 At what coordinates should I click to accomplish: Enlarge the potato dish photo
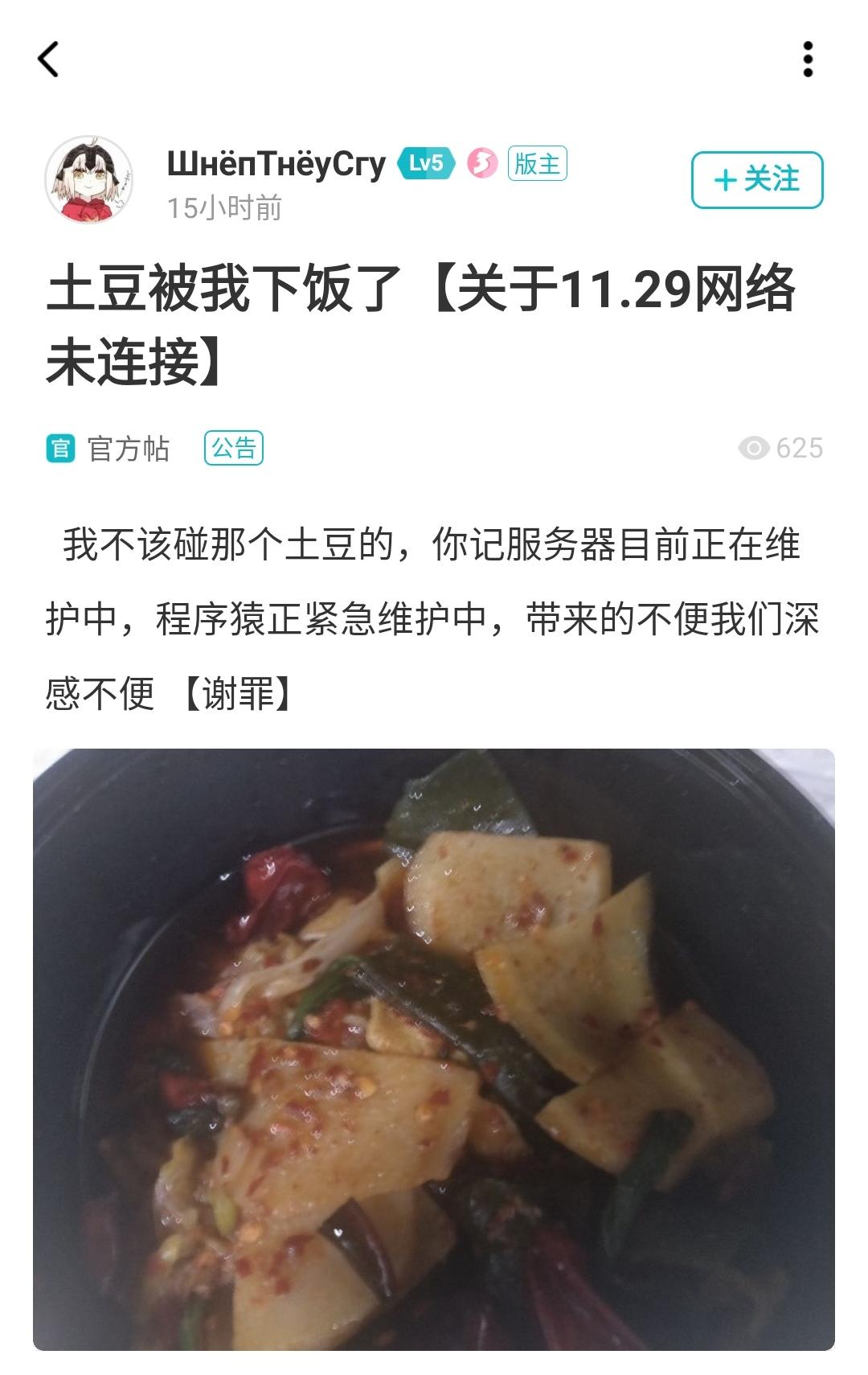(x=434, y=1049)
